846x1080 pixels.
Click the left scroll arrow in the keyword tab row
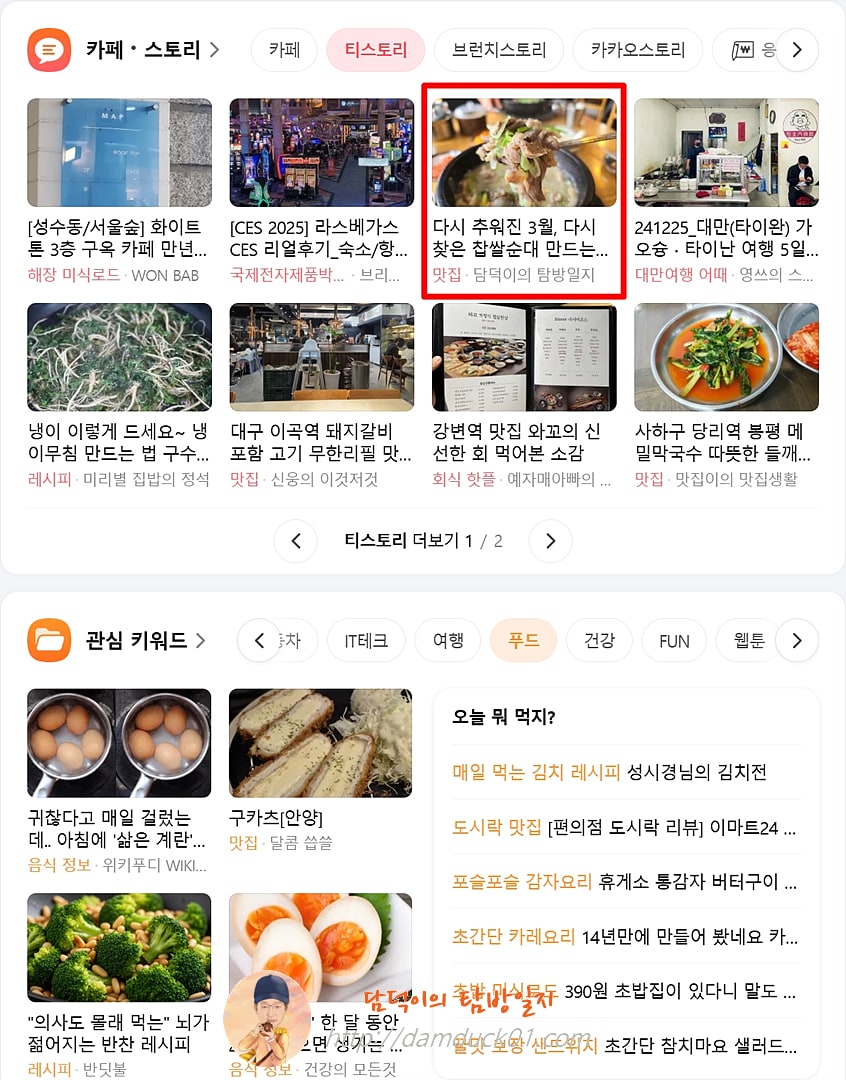[259, 641]
